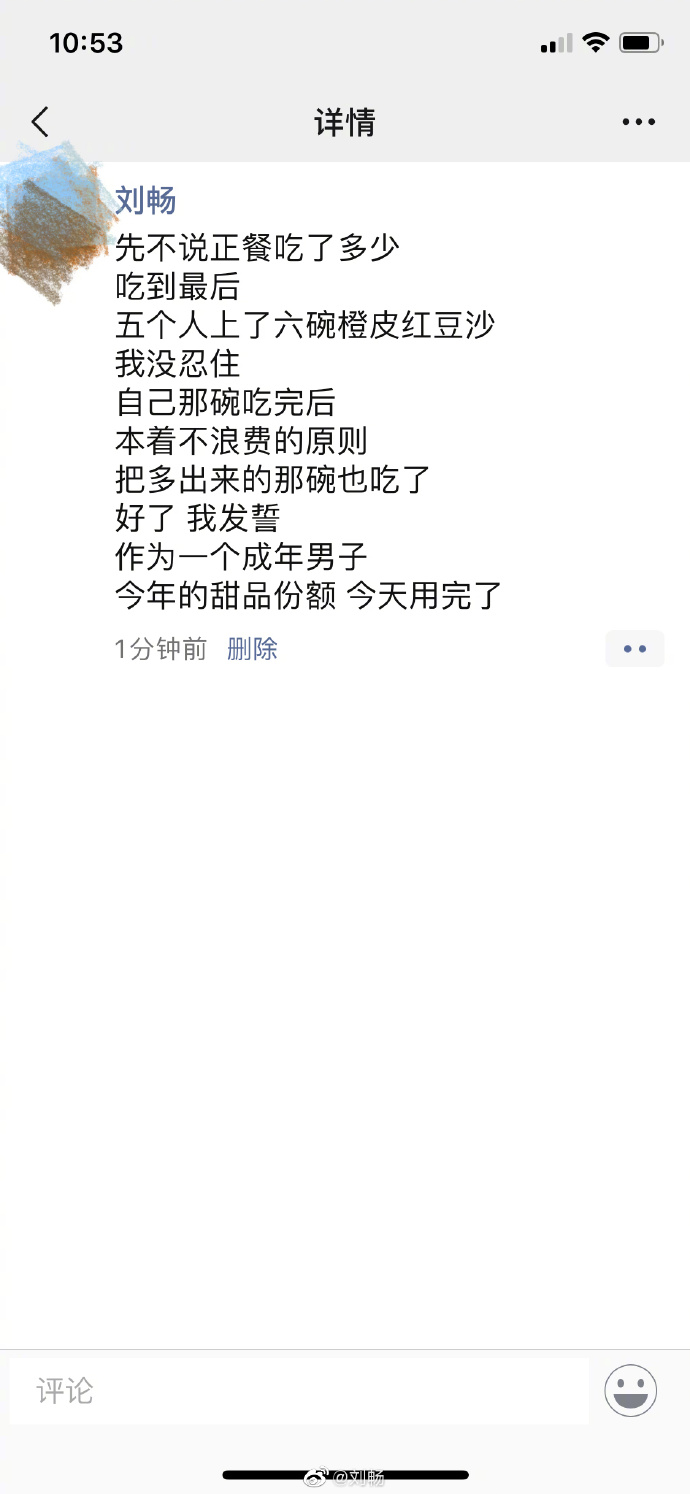
Task: Open the like/comment two-dot button
Action: click(634, 649)
